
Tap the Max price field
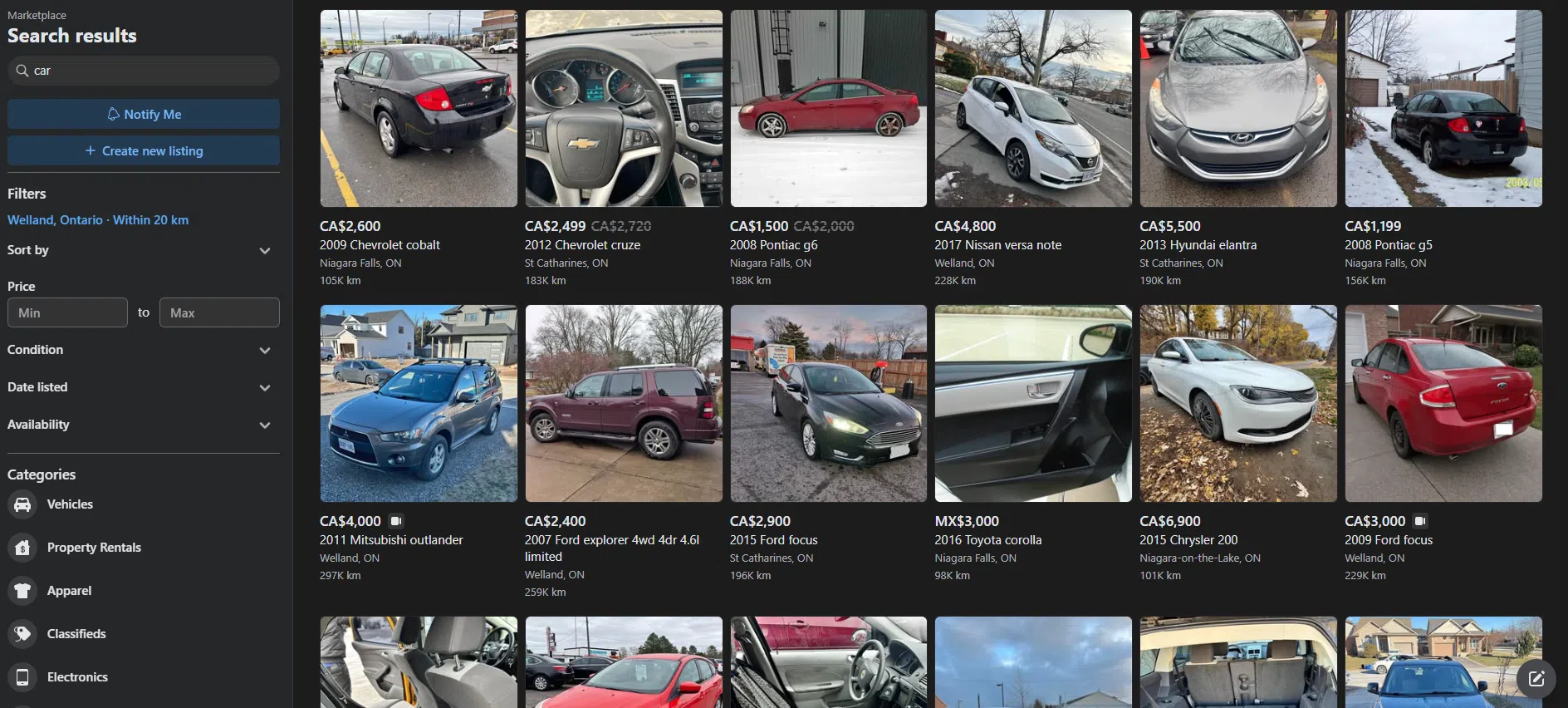(x=219, y=312)
